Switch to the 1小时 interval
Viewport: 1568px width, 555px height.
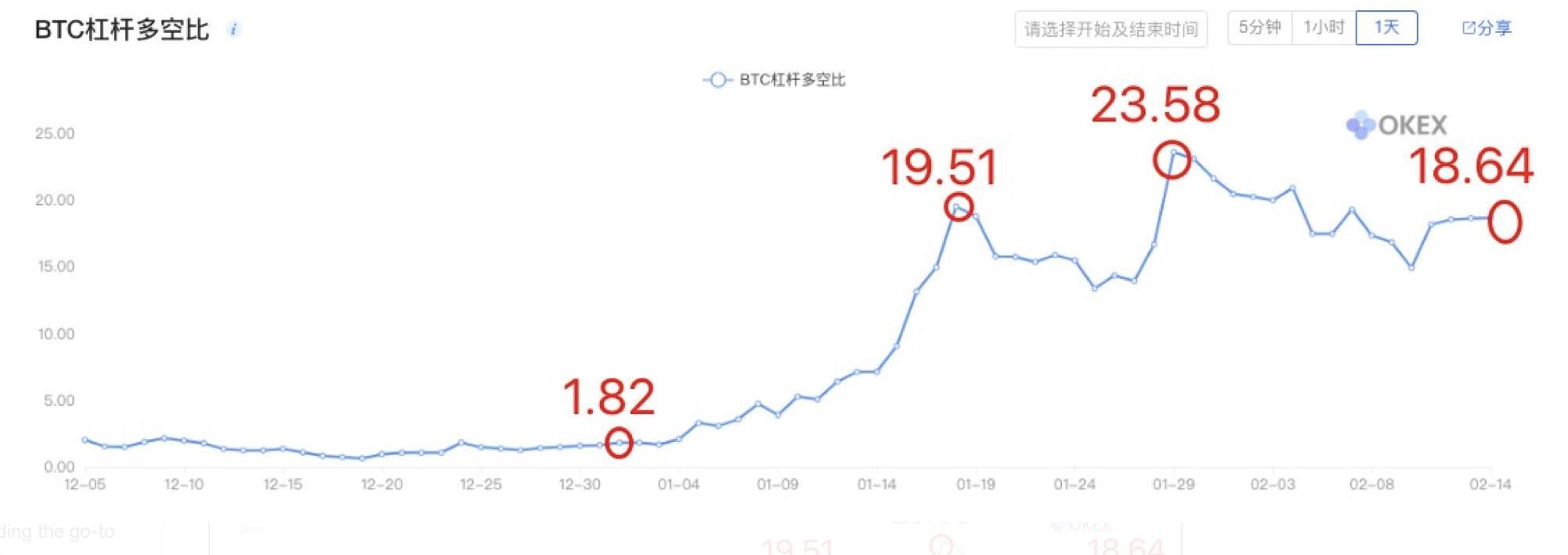1324,28
